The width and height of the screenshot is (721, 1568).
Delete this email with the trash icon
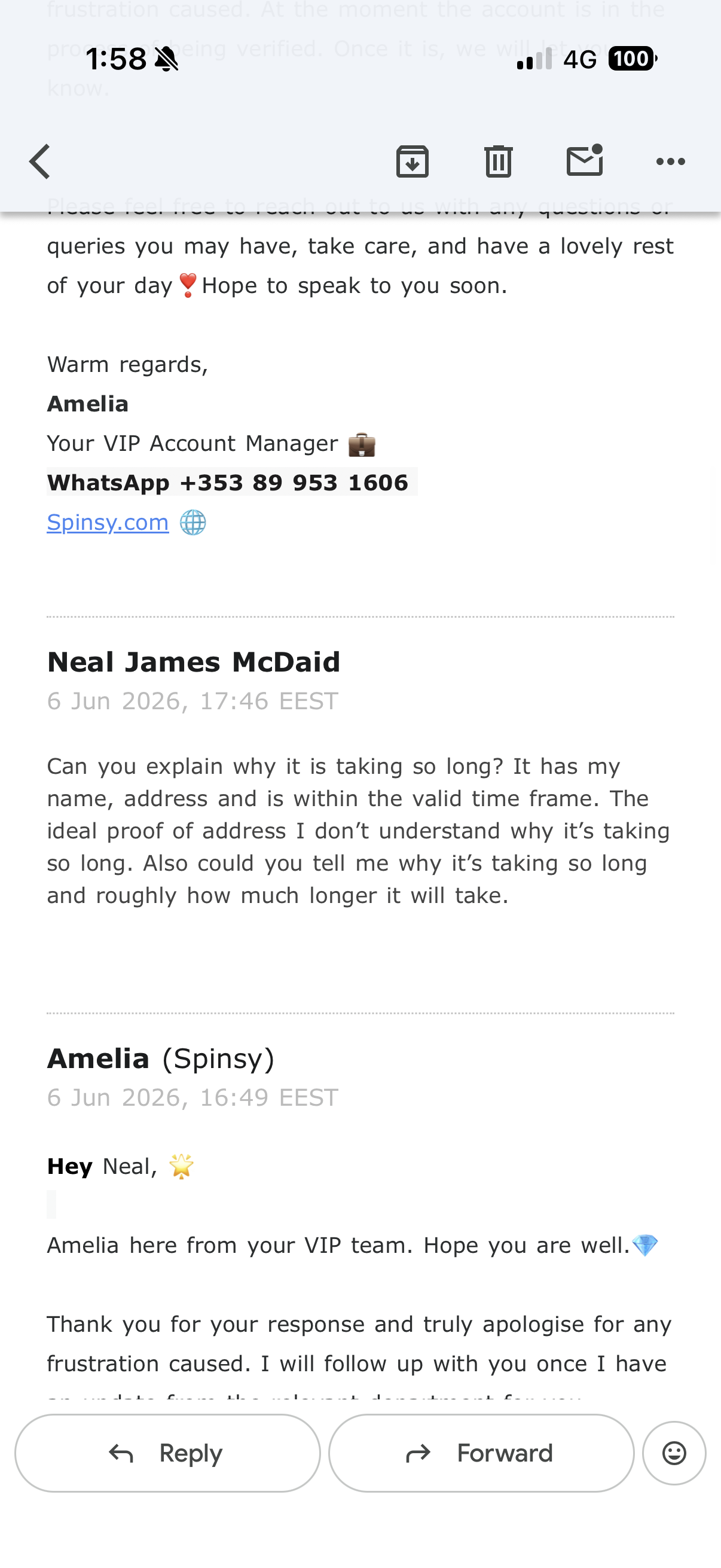[x=499, y=161]
